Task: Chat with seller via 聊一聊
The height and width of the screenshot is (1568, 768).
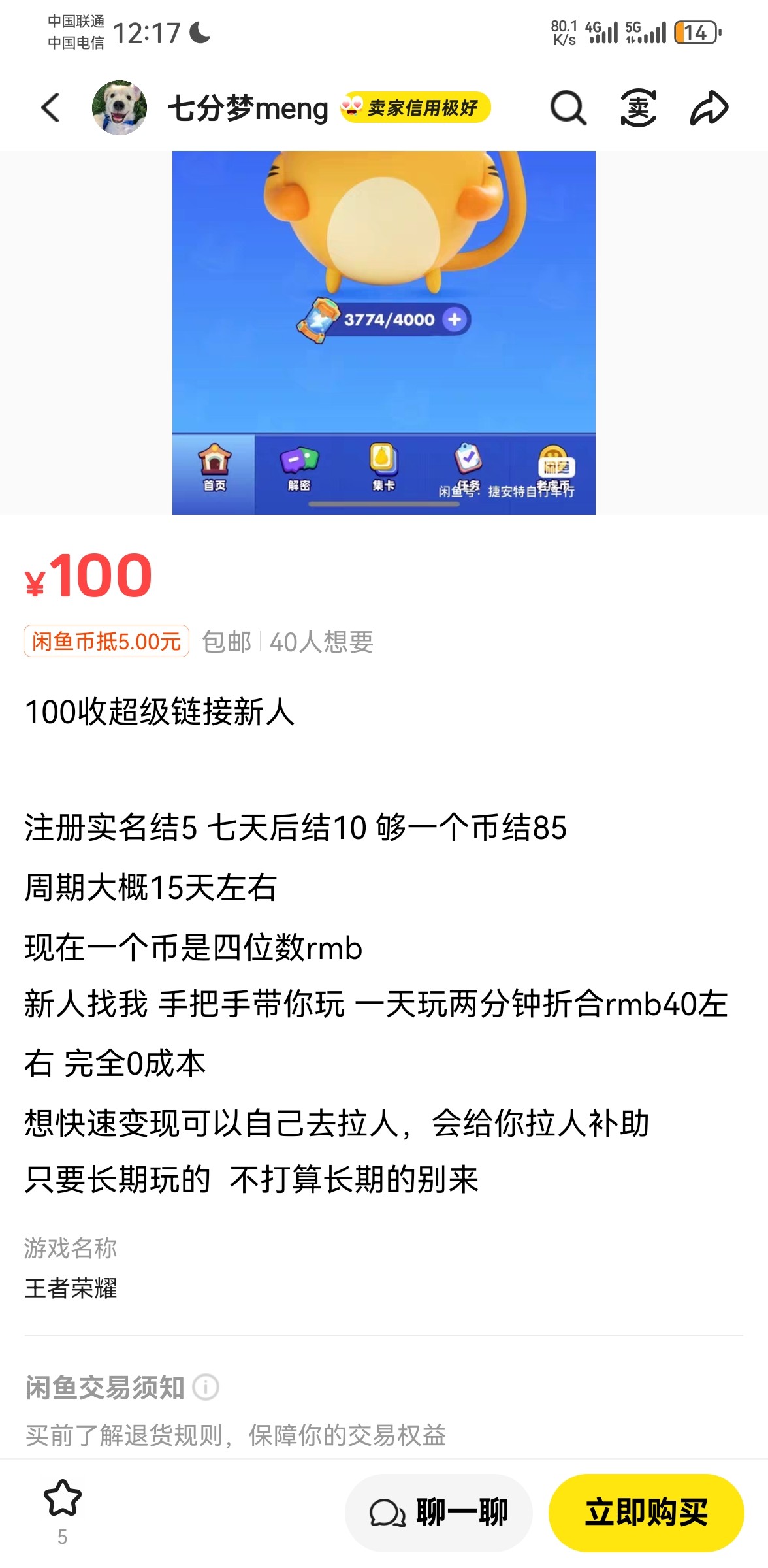Action: click(x=439, y=1512)
